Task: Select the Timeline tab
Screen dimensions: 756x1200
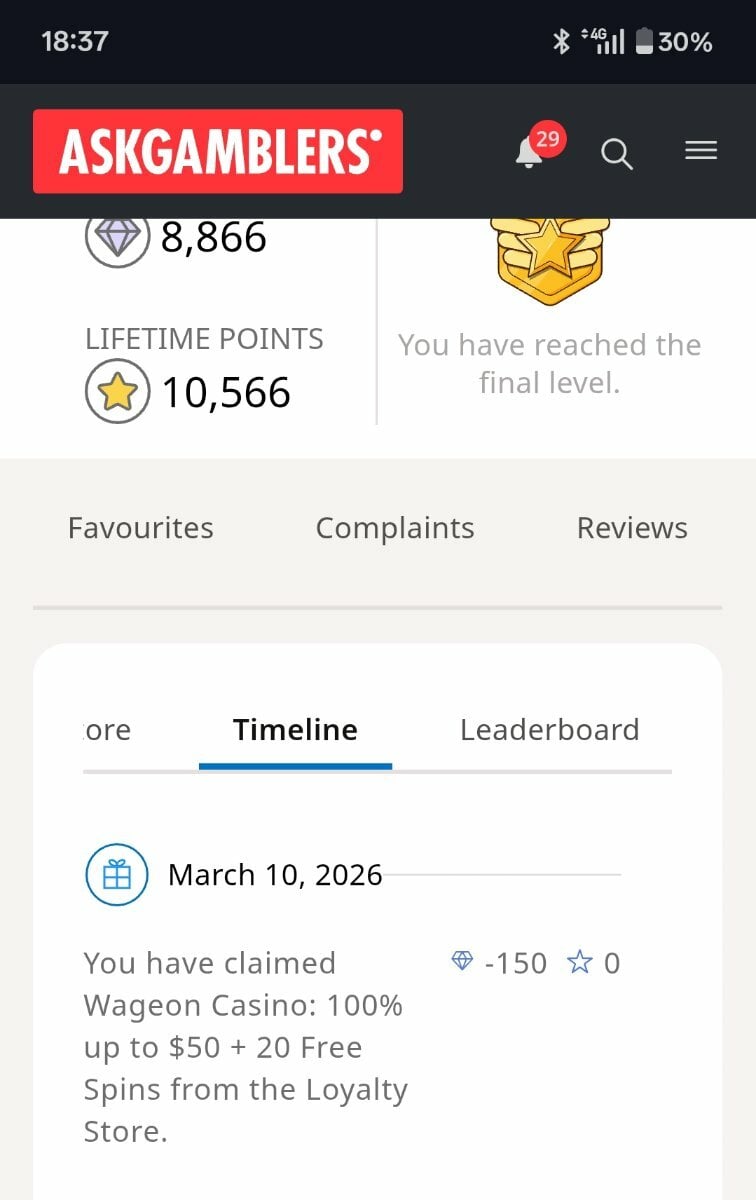Action: tap(295, 730)
